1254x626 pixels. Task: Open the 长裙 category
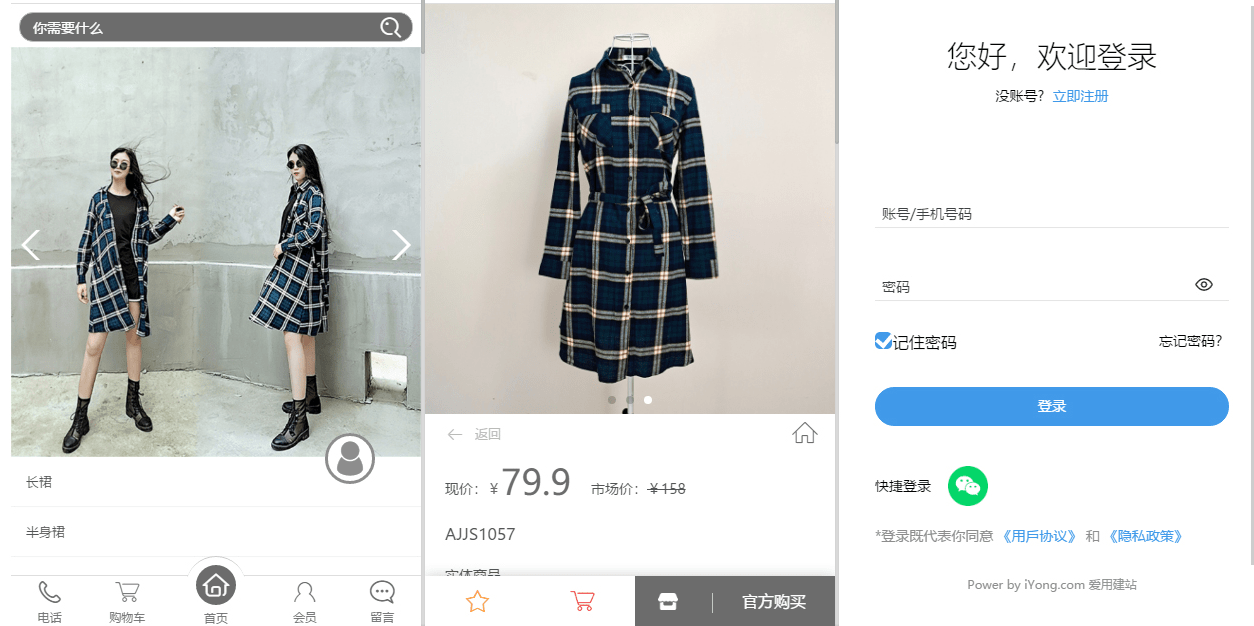click(40, 482)
